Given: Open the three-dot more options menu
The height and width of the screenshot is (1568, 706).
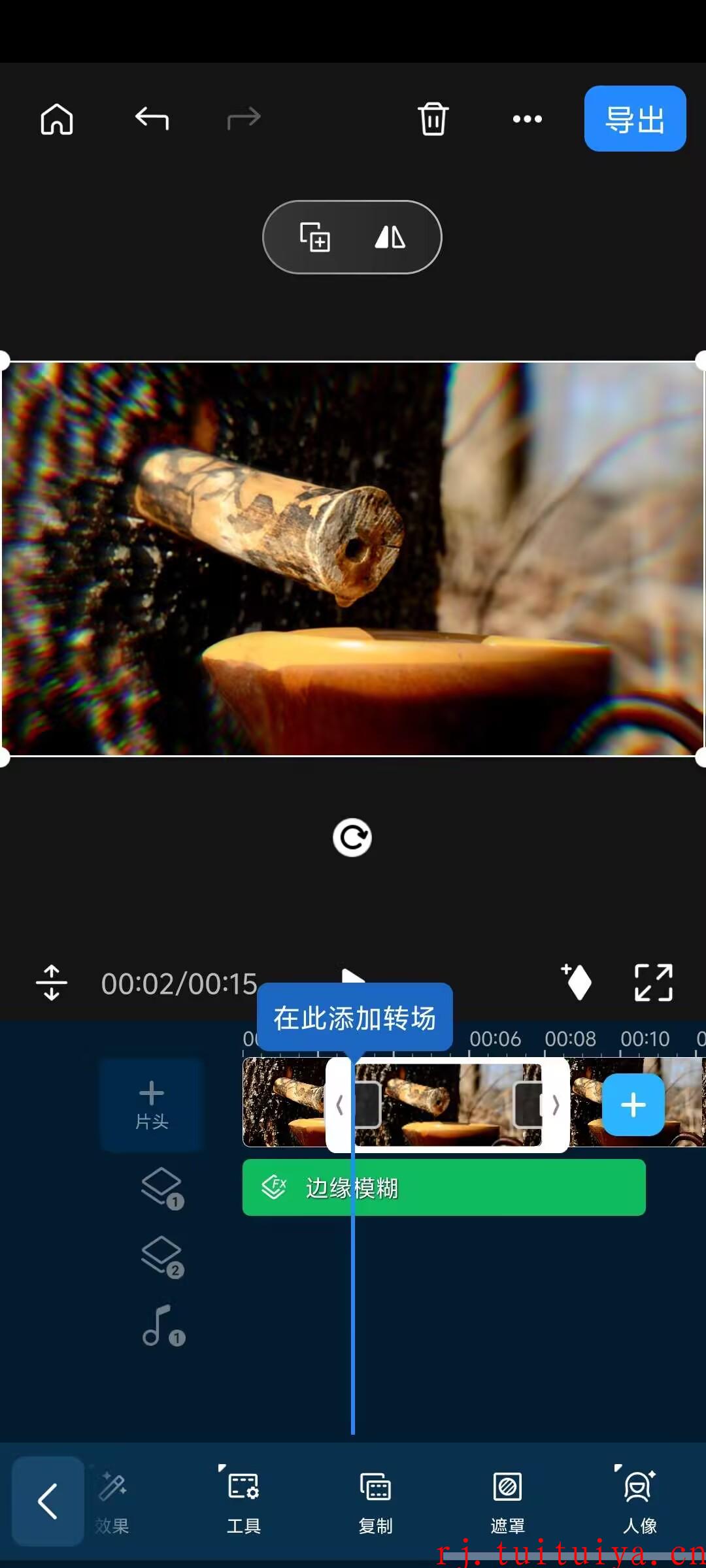Looking at the screenshot, I should [528, 119].
